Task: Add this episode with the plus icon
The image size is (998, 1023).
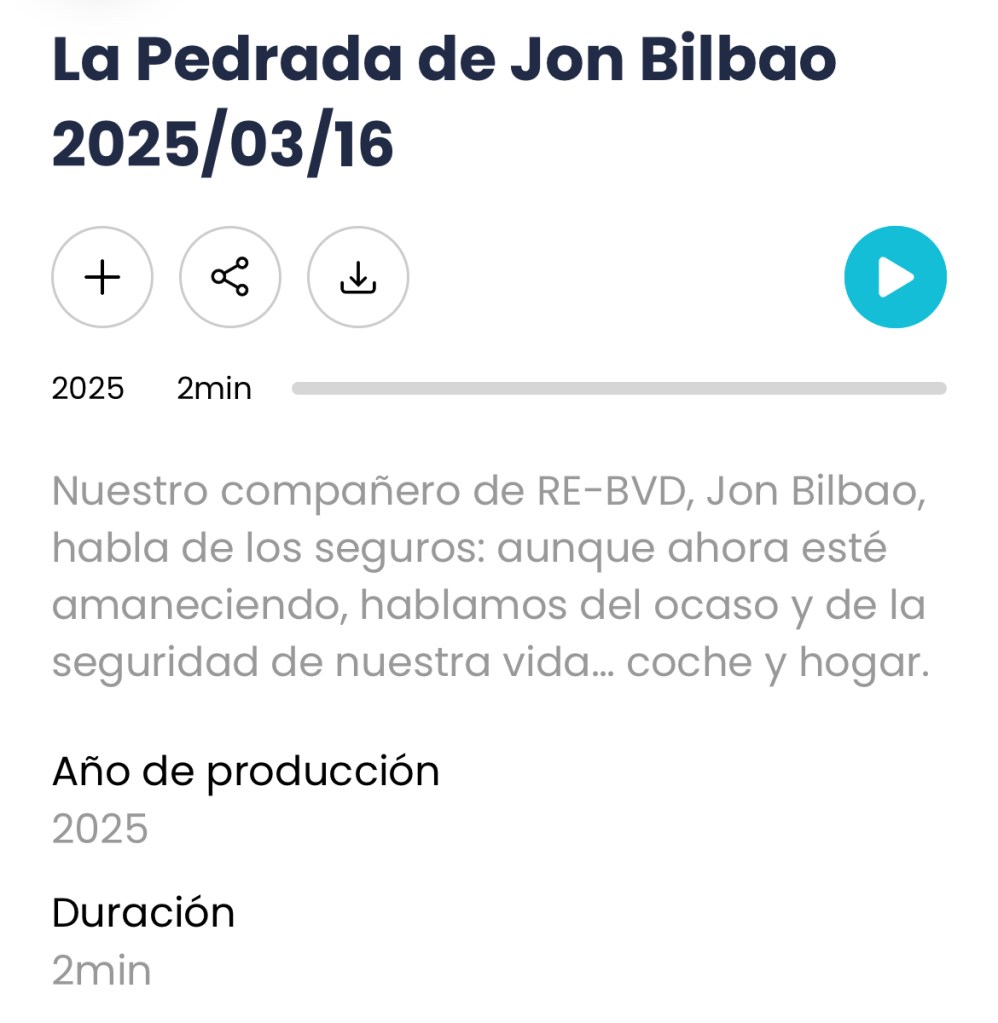Action: pos(102,277)
